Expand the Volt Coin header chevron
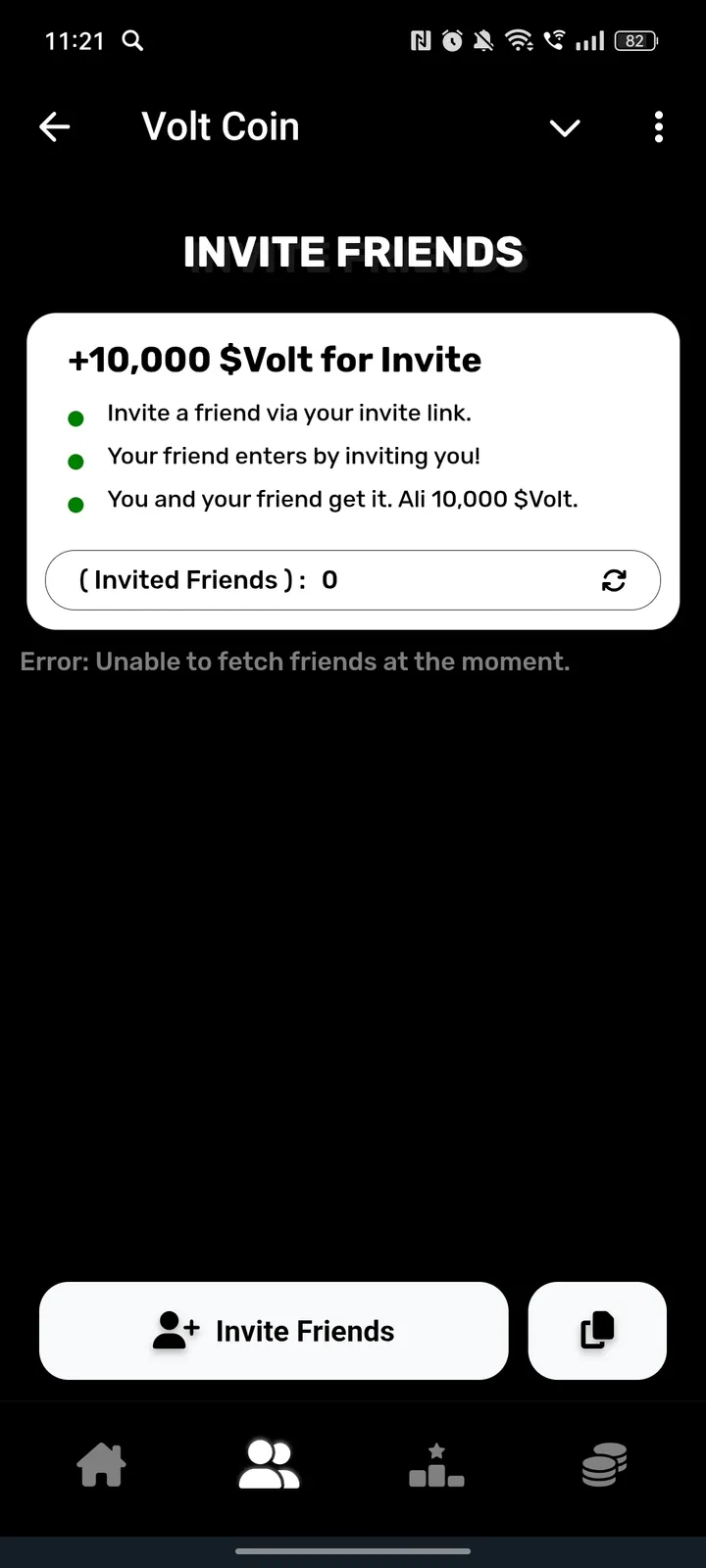 coord(565,127)
